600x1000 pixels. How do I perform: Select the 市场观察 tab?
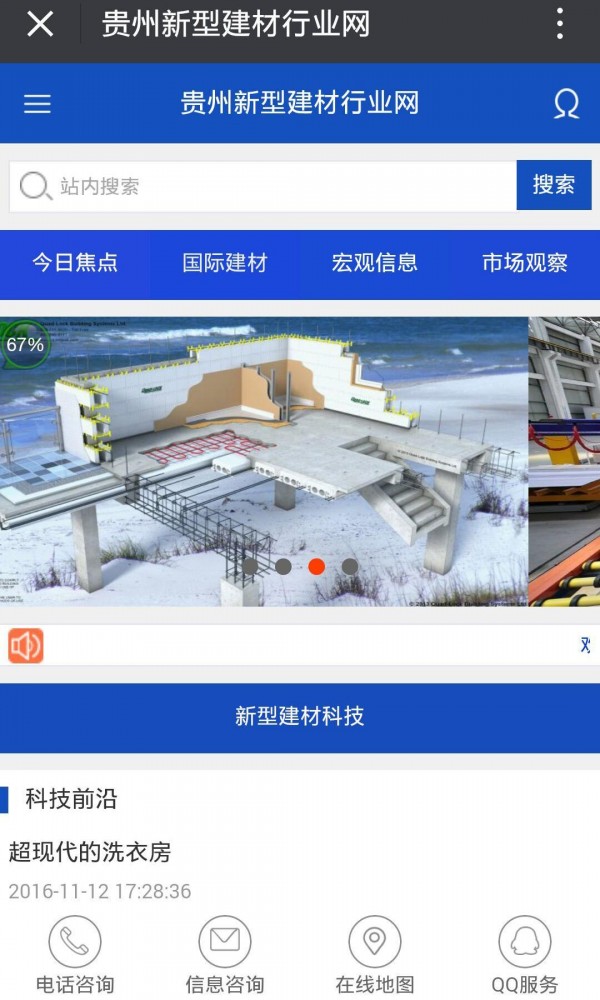tap(524, 263)
